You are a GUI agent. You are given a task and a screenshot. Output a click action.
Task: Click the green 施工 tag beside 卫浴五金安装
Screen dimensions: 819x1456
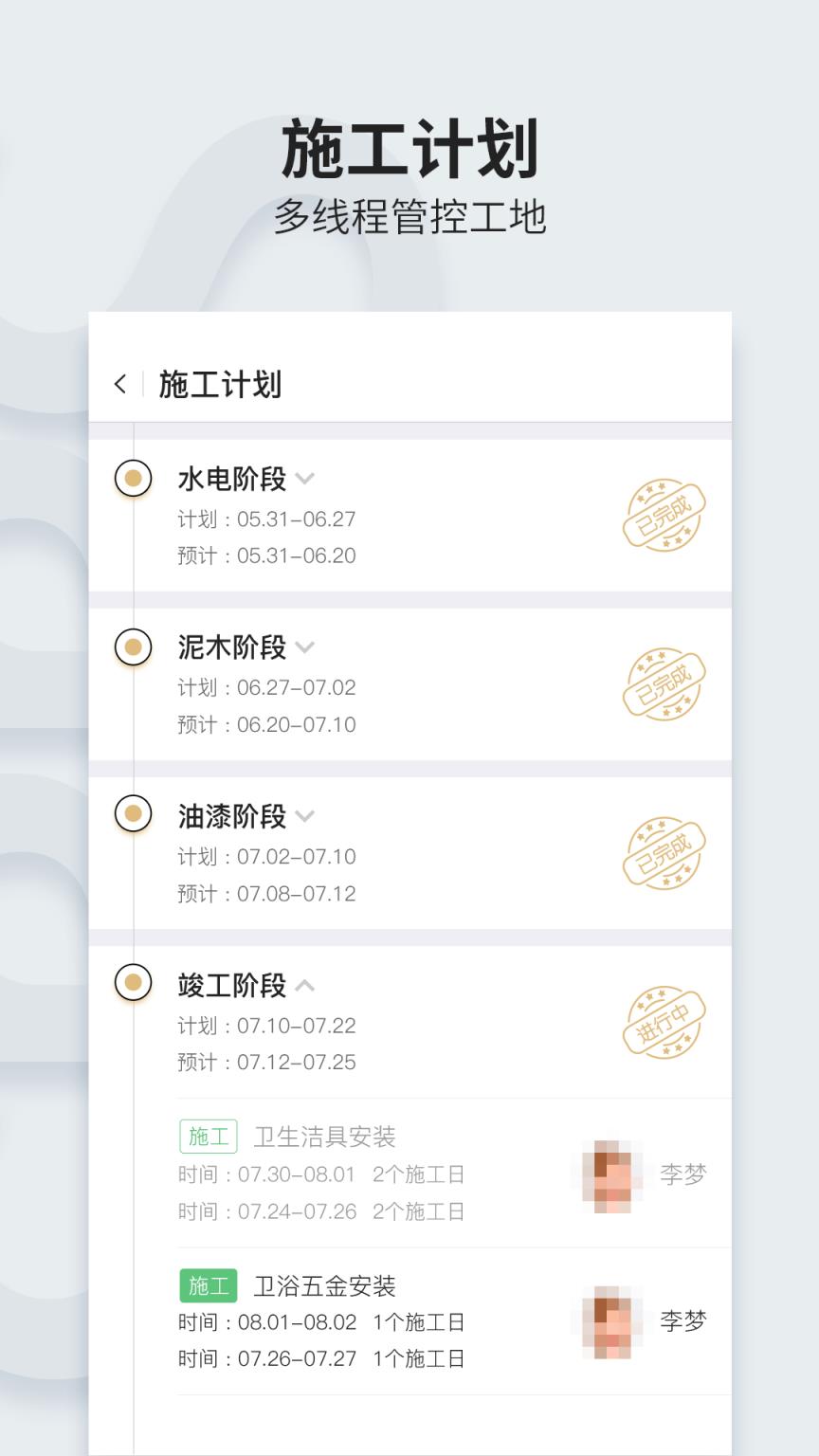tap(209, 1286)
